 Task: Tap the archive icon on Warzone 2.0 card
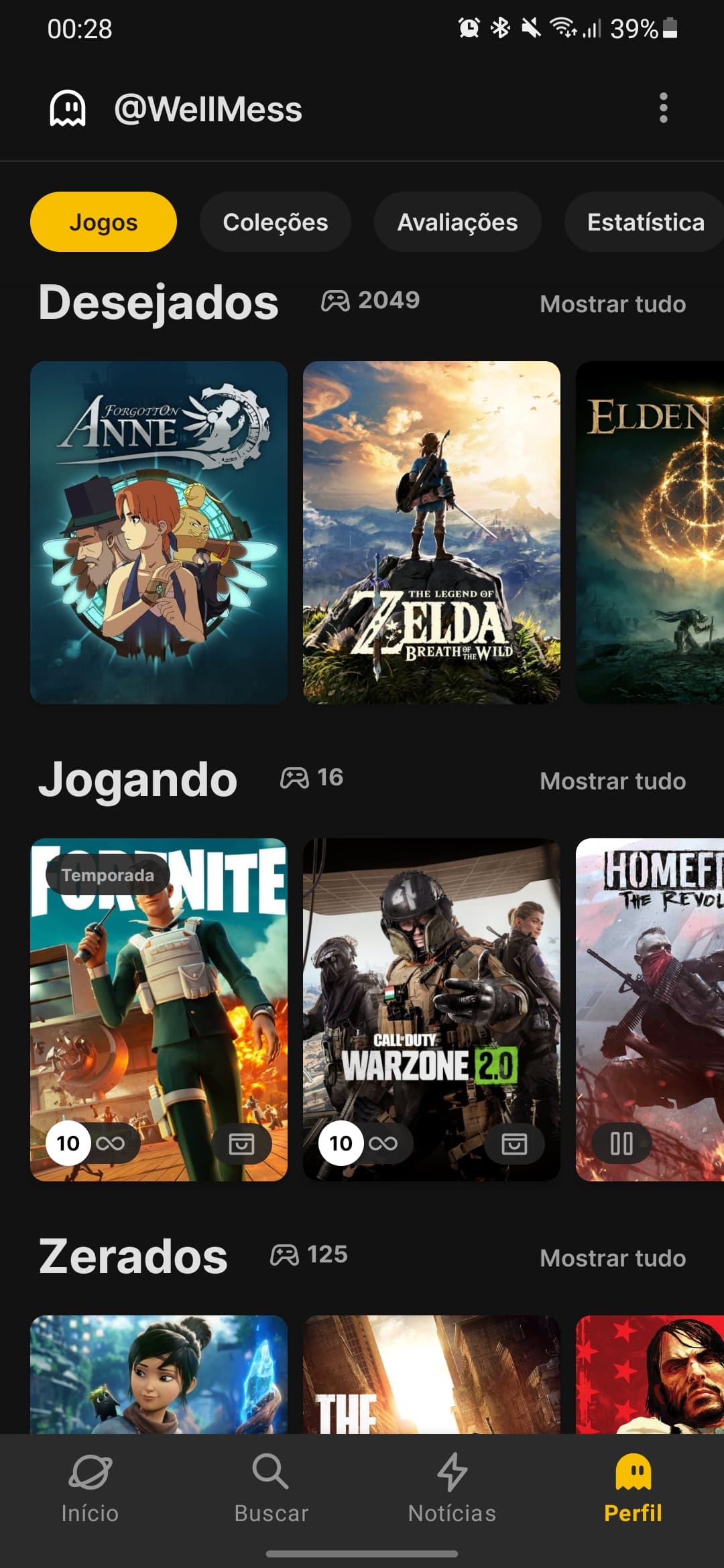coord(514,1143)
